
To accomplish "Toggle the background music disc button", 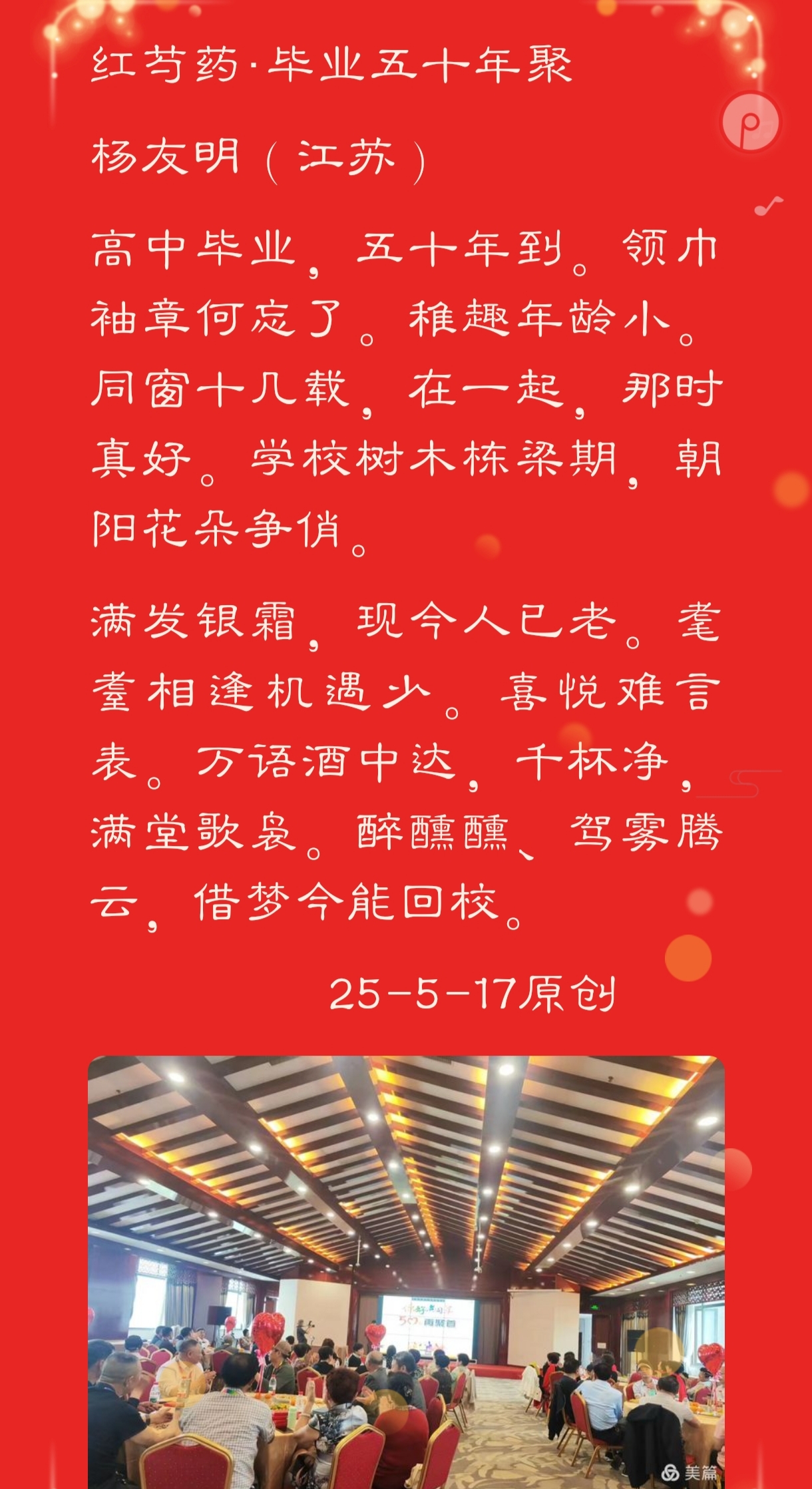I will point(750,123).
